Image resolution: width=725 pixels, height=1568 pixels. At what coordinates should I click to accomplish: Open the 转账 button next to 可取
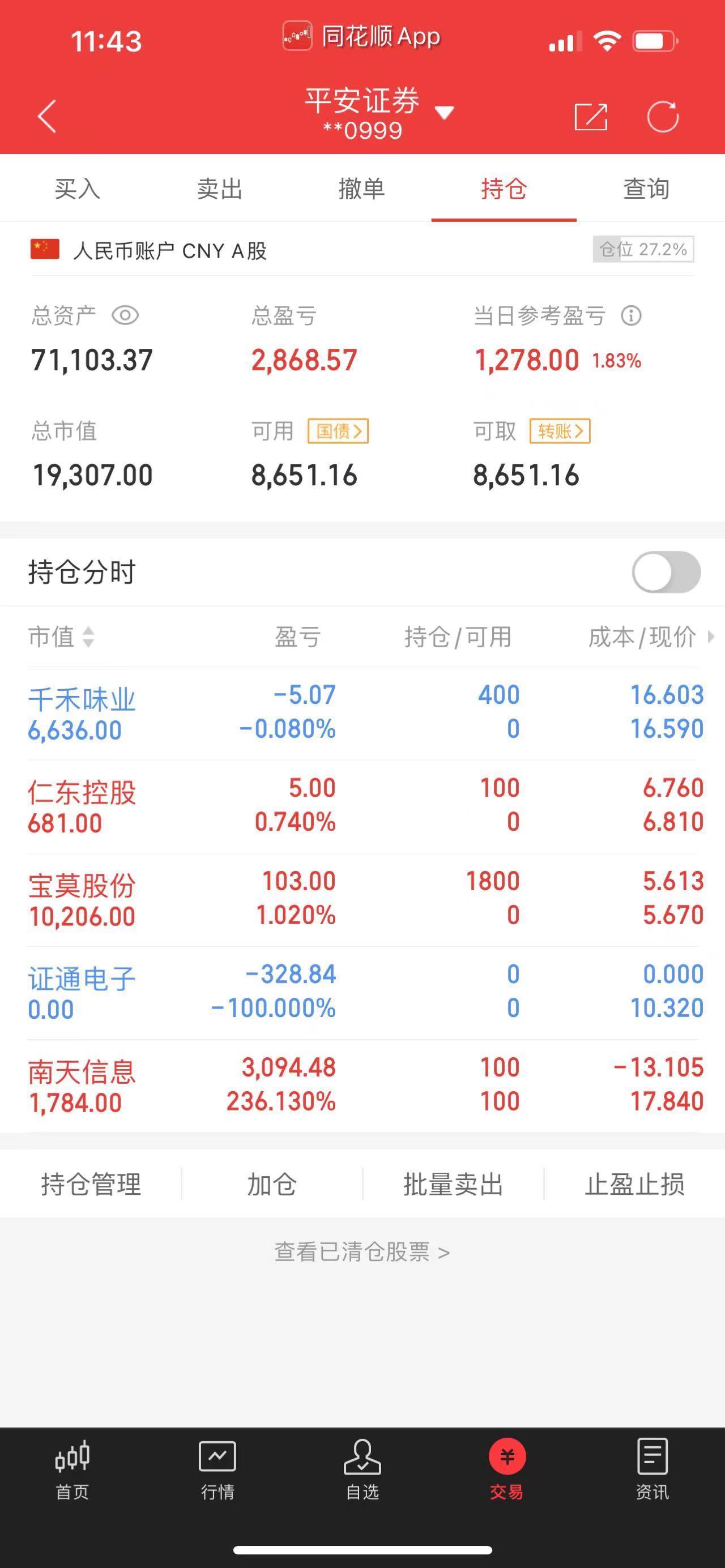click(x=560, y=431)
